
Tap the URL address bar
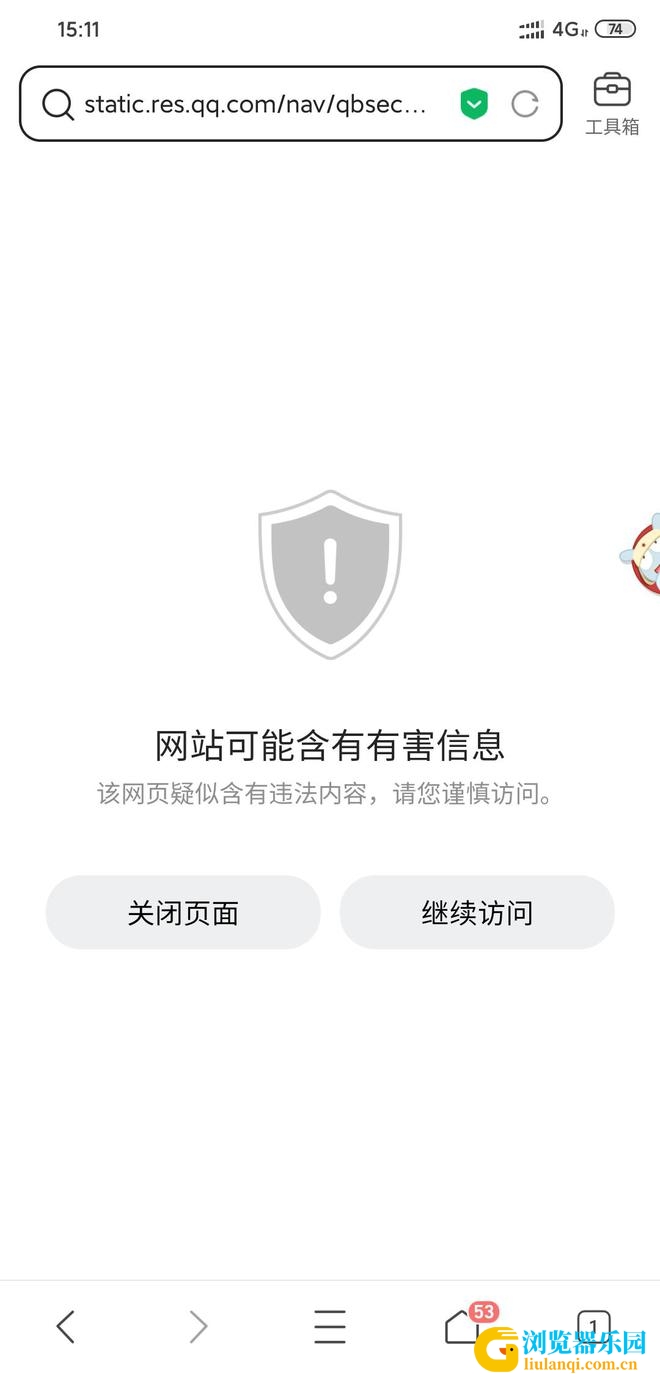pos(255,104)
